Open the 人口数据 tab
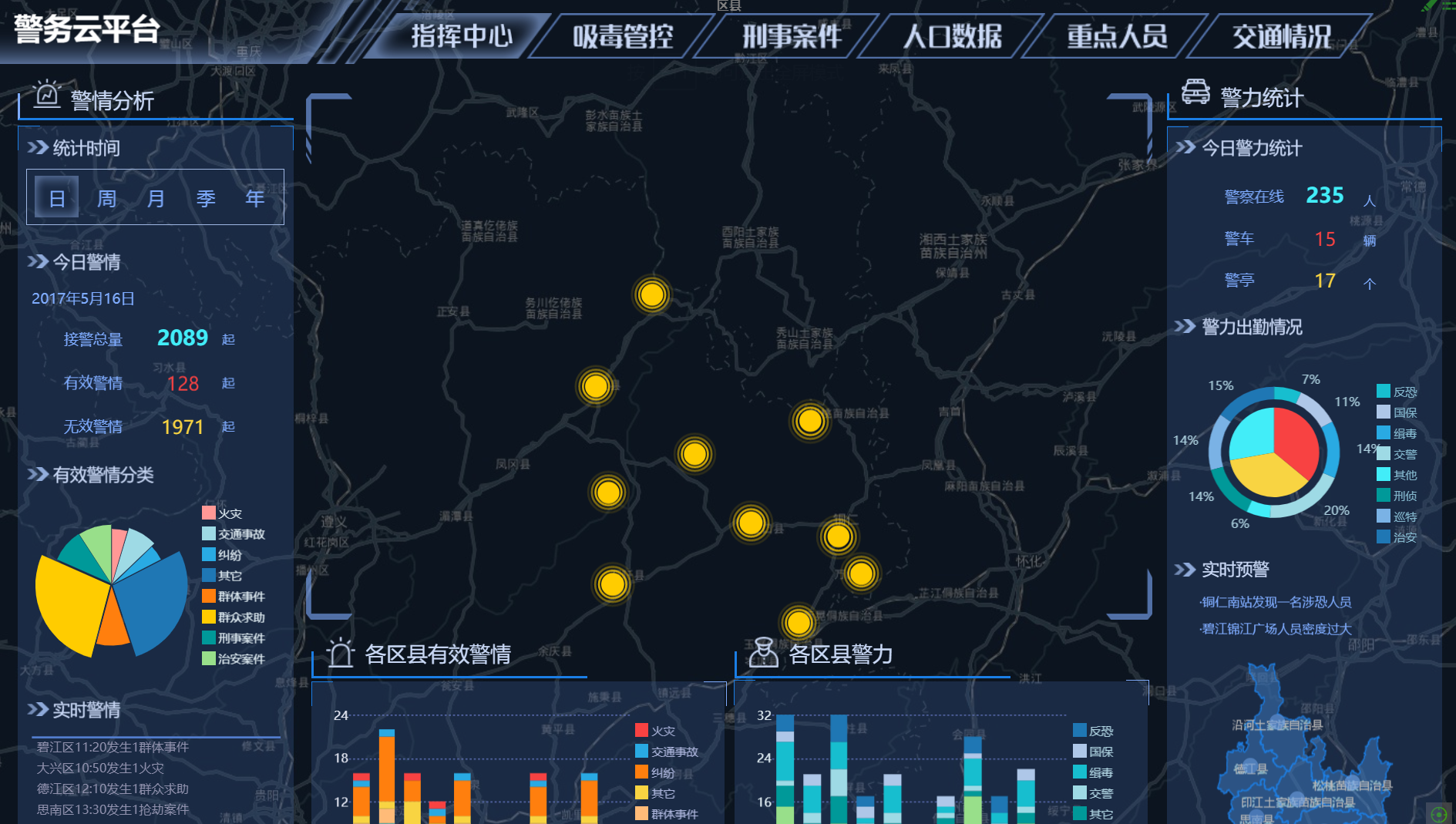The height and width of the screenshot is (824, 1456). tap(953, 36)
